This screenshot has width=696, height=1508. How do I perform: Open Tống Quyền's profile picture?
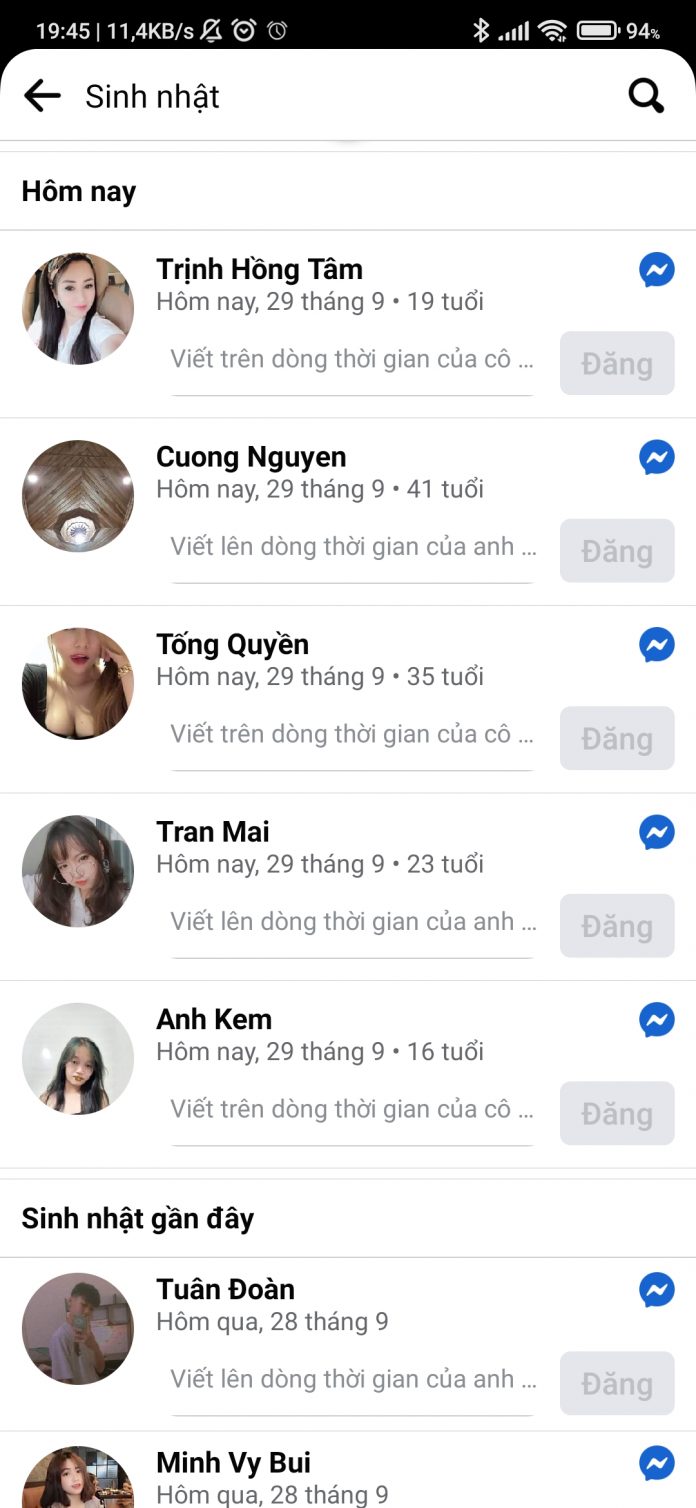point(78,684)
